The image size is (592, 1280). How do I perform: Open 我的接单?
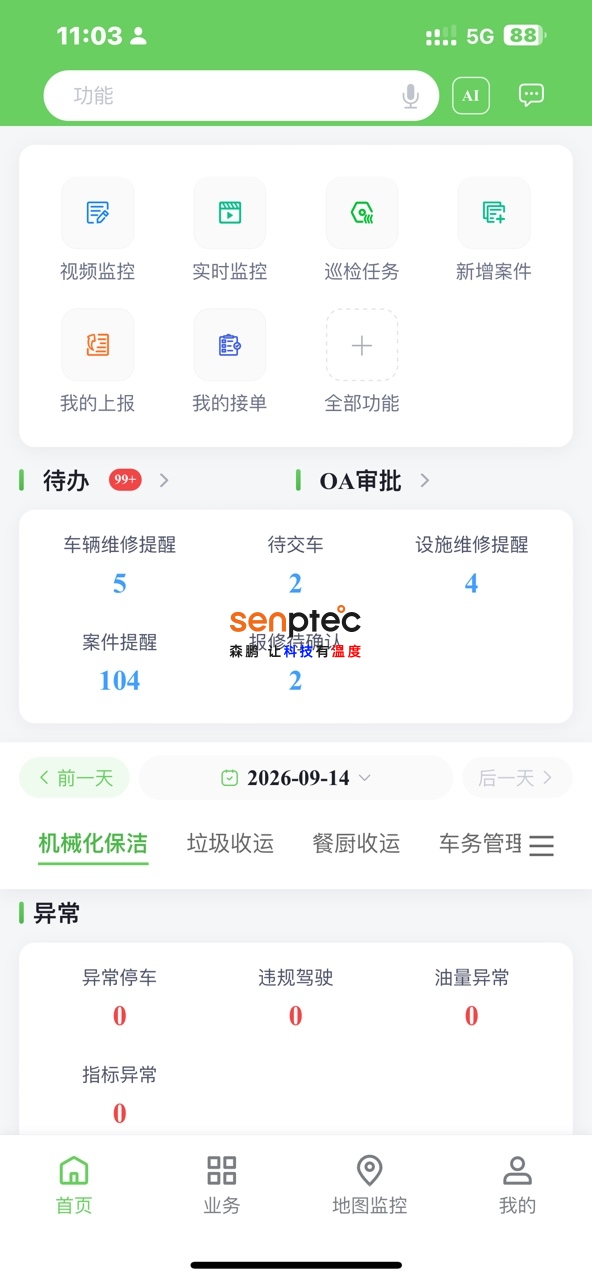coord(230,362)
